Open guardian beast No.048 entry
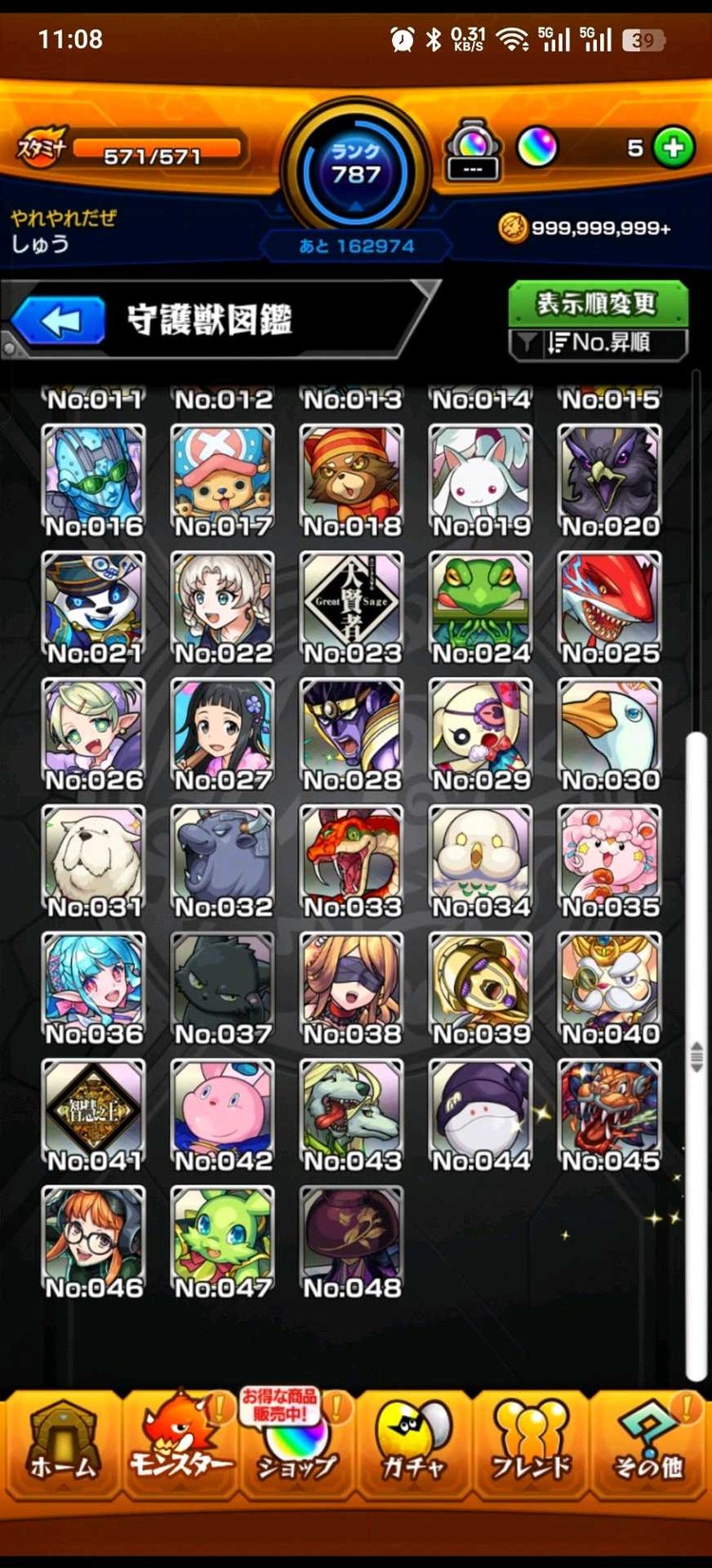712x1568 pixels. 351,1239
